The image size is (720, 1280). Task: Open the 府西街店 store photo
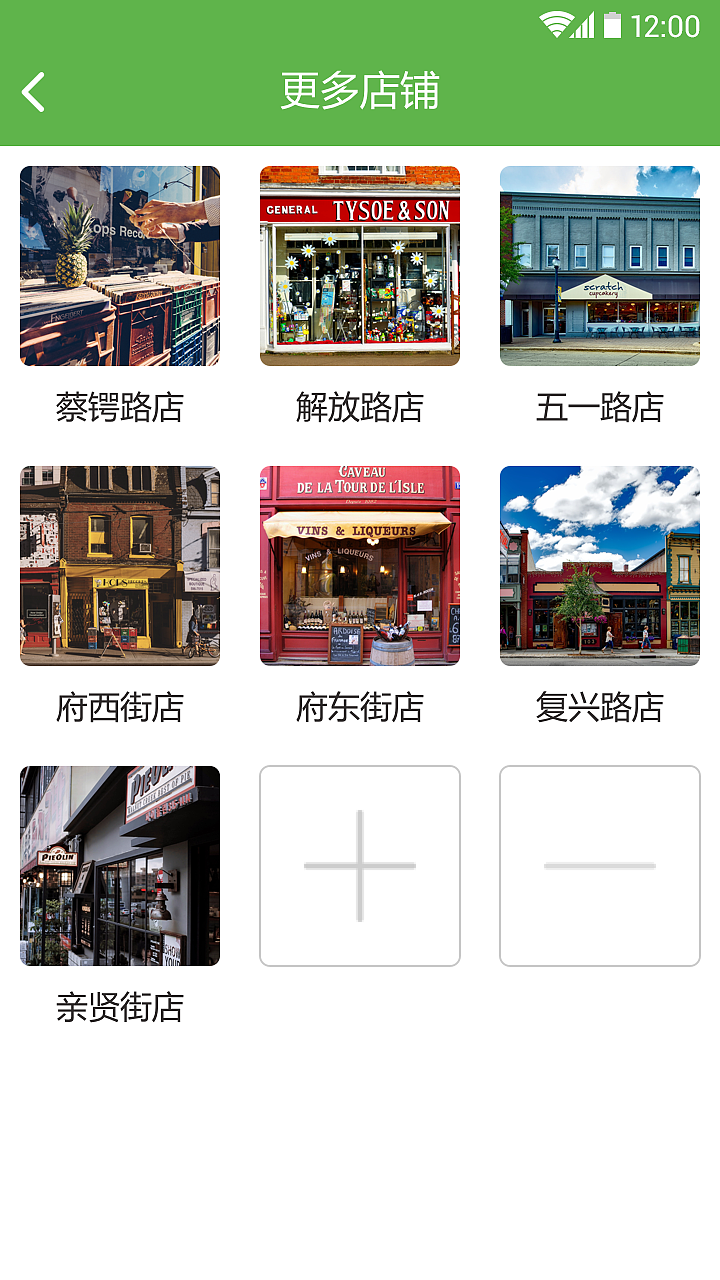(119, 565)
